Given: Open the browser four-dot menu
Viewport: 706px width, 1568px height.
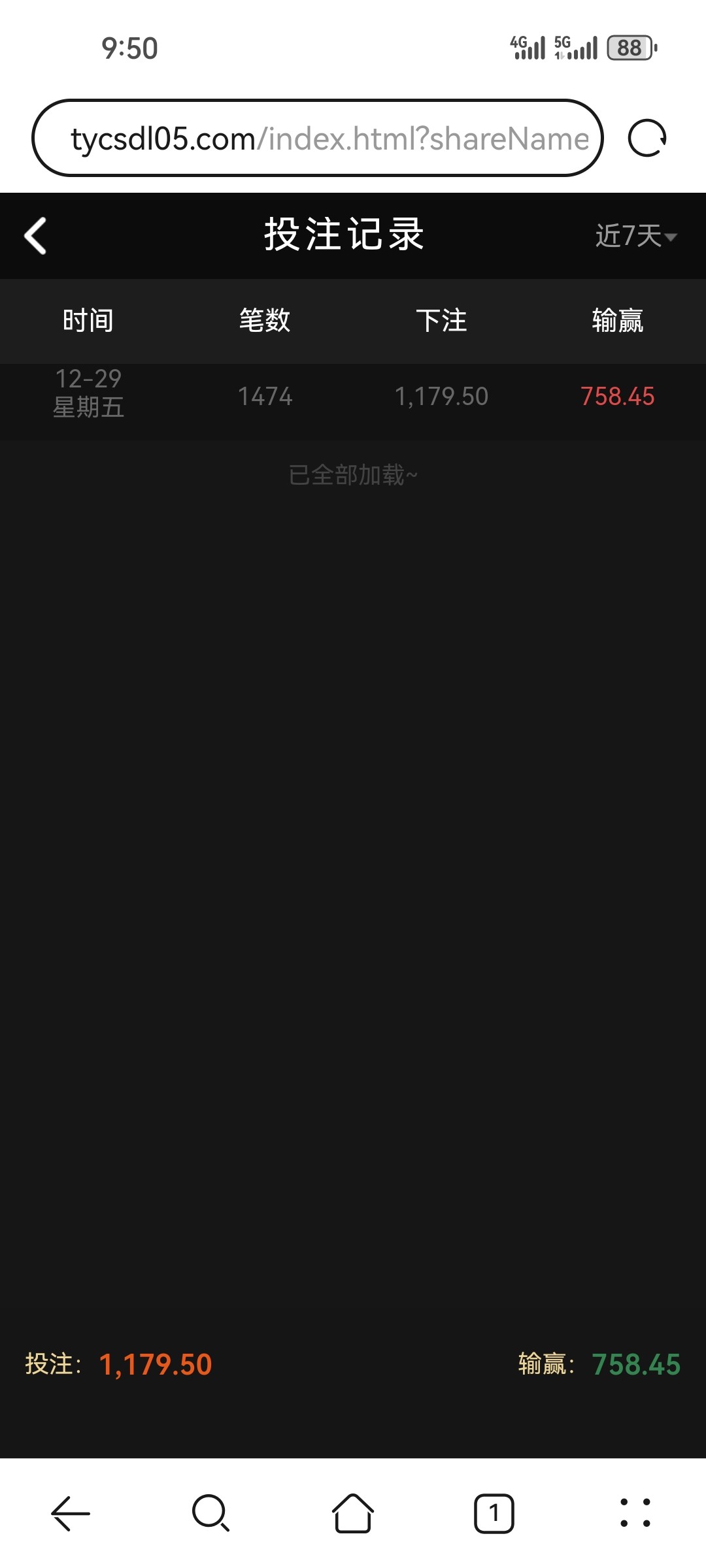Looking at the screenshot, I should pyautogui.click(x=635, y=1513).
